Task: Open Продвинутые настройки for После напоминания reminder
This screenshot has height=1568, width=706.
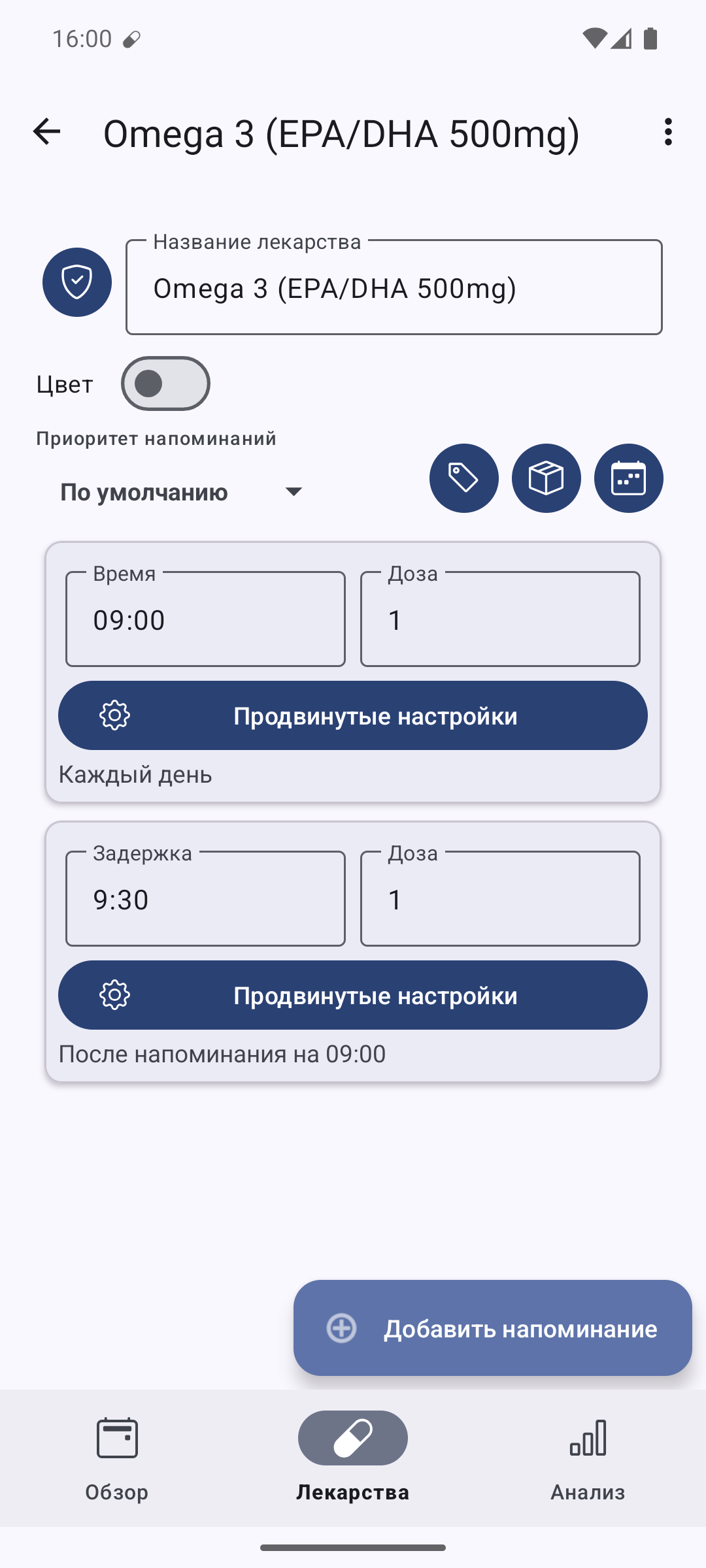Action: [353, 995]
